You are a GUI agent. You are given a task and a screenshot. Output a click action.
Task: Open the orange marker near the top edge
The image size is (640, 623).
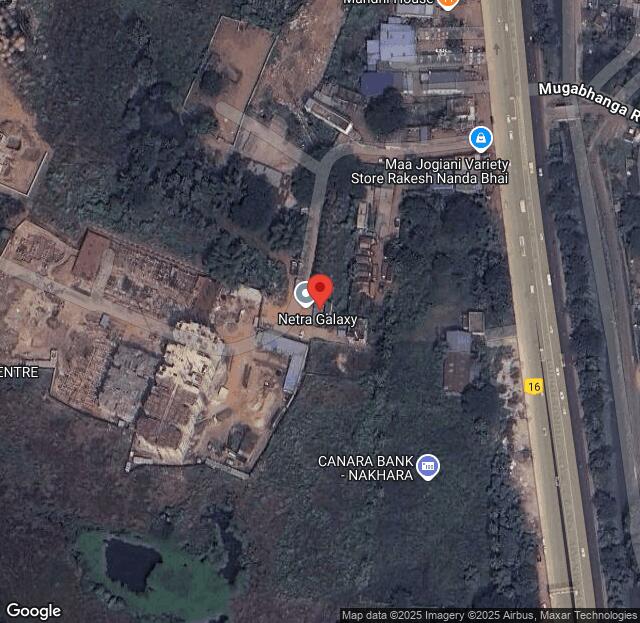pyautogui.click(x=448, y=4)
